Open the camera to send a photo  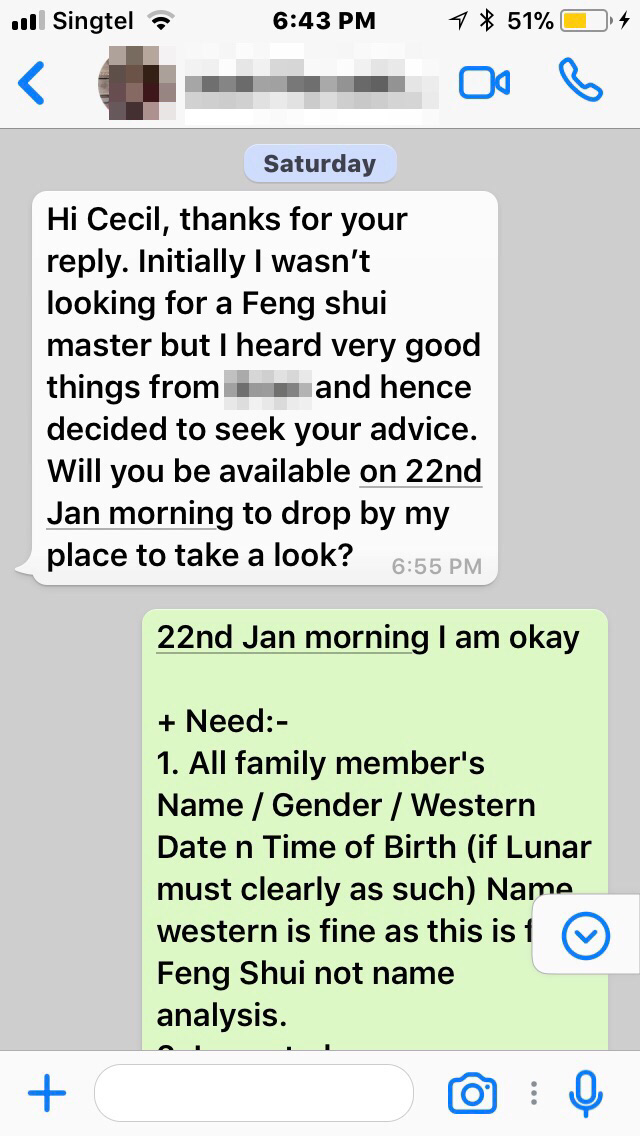click(472, 1093)
